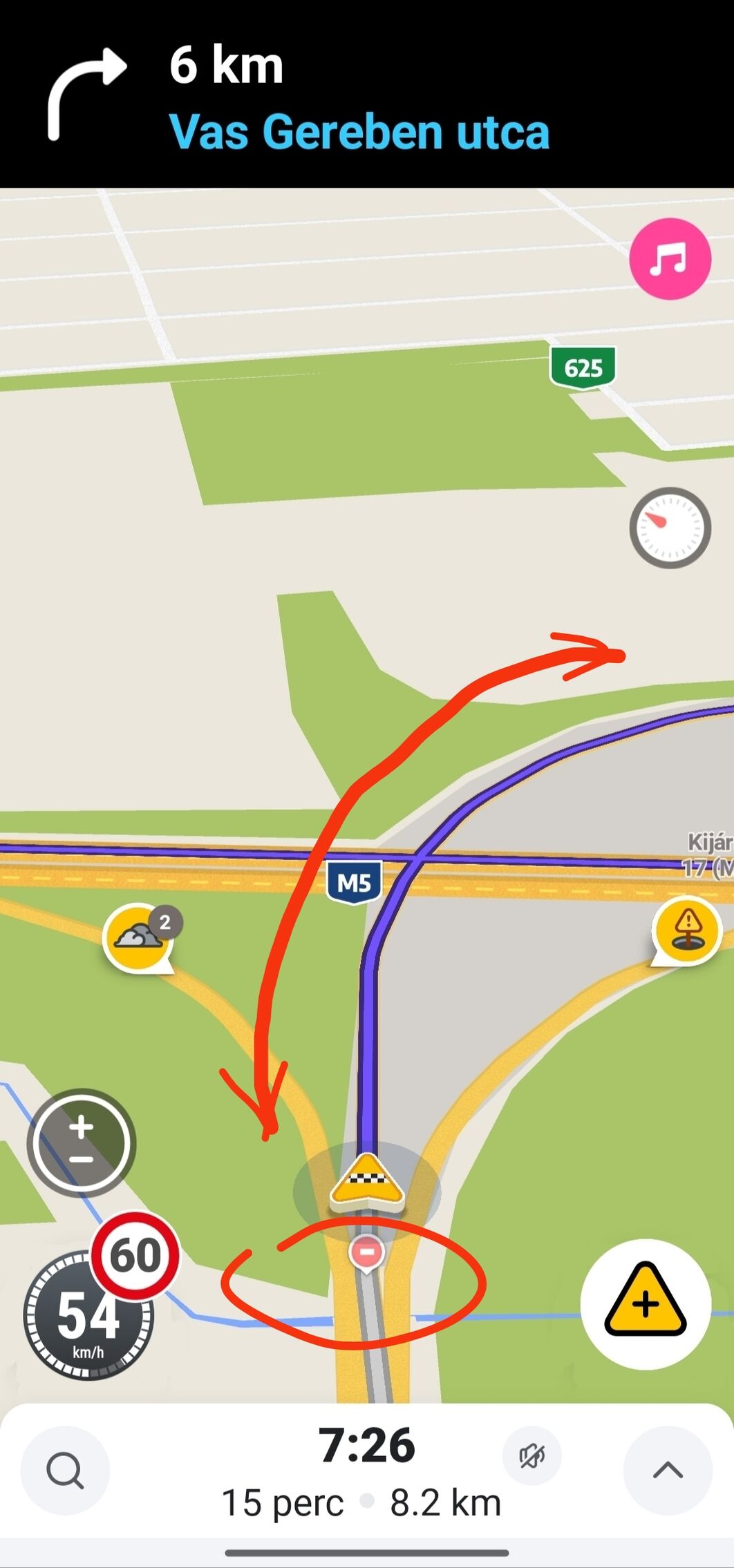Toggle the muted sound icon

pos(531,1455)
